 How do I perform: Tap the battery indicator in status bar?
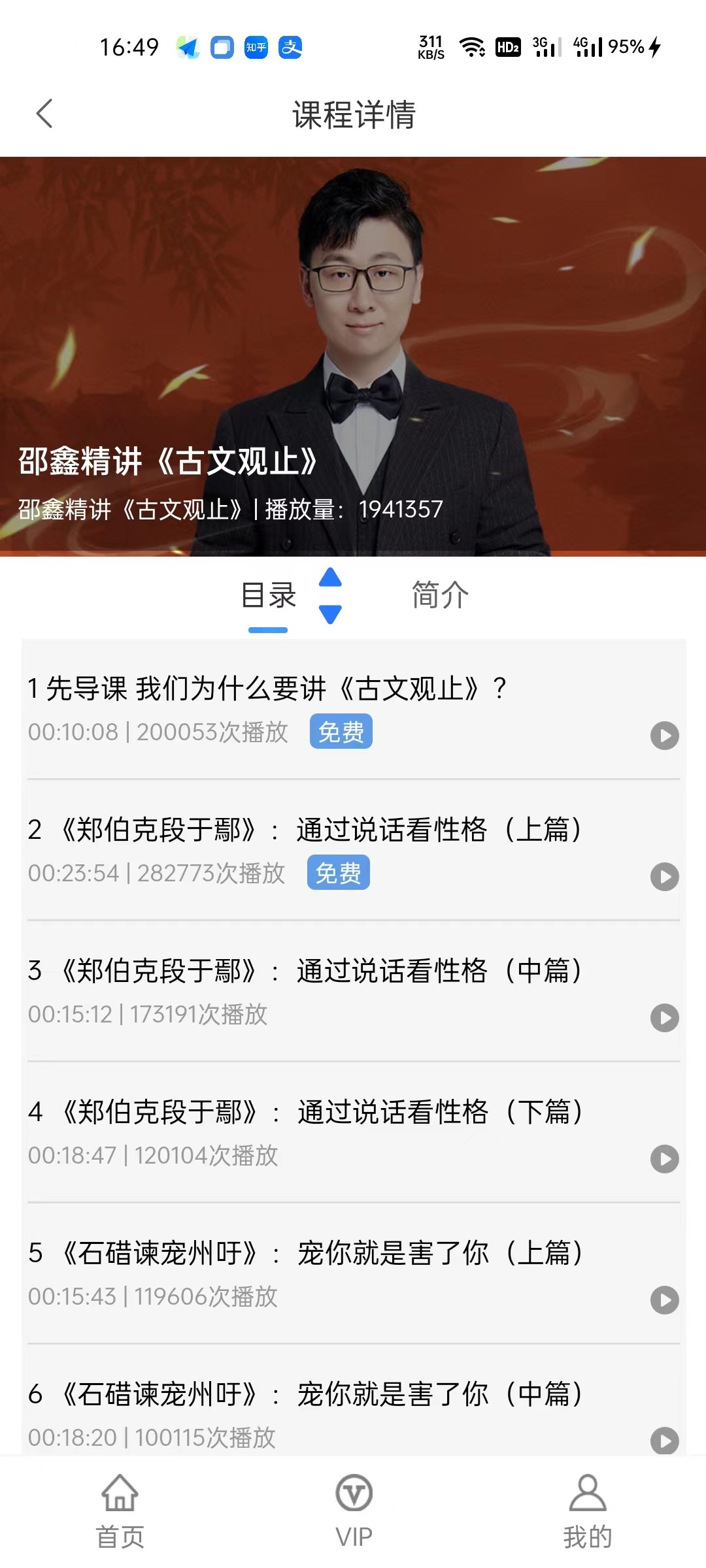click(626, 47)
